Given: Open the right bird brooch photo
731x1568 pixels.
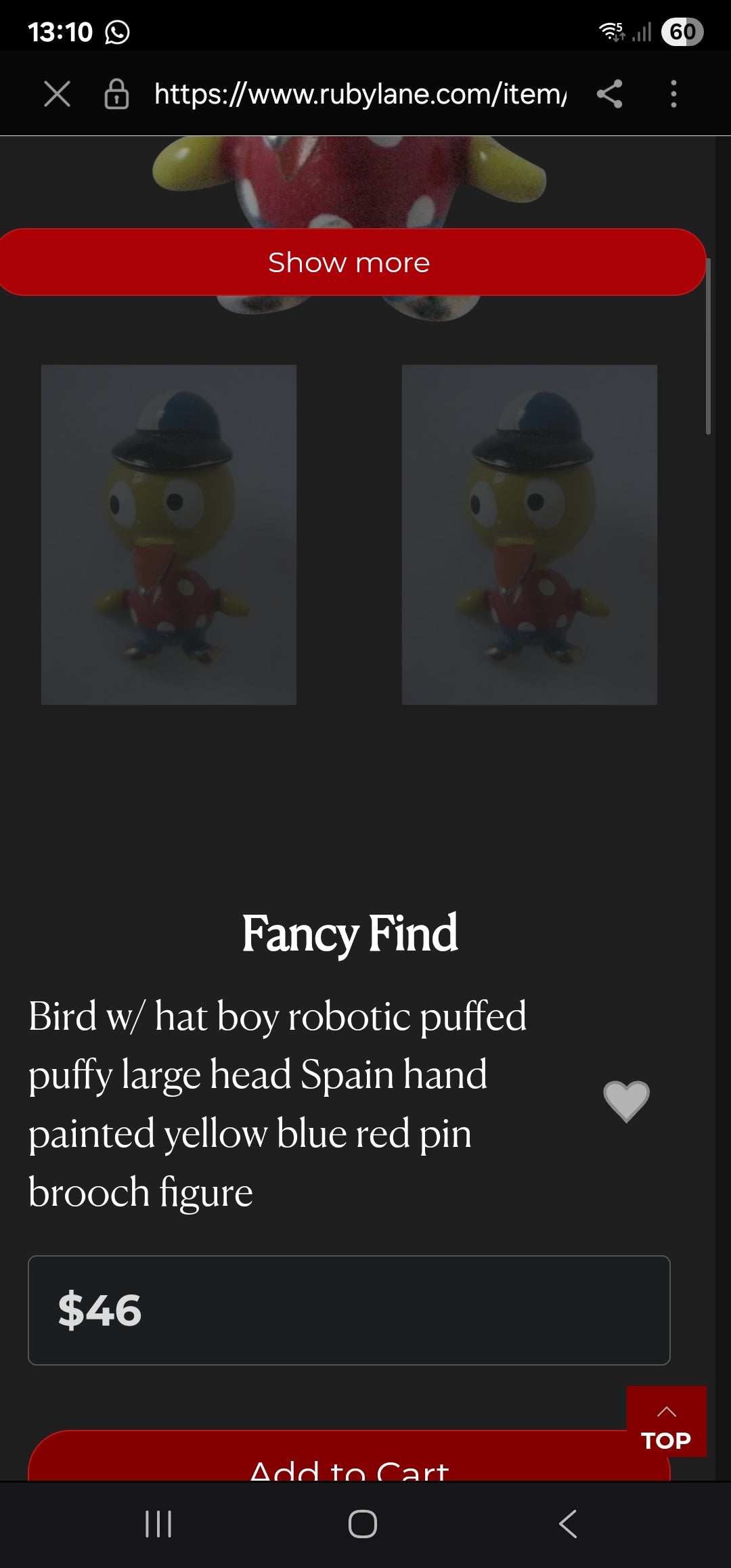Looking at the screenshot, I should point(529,535).
